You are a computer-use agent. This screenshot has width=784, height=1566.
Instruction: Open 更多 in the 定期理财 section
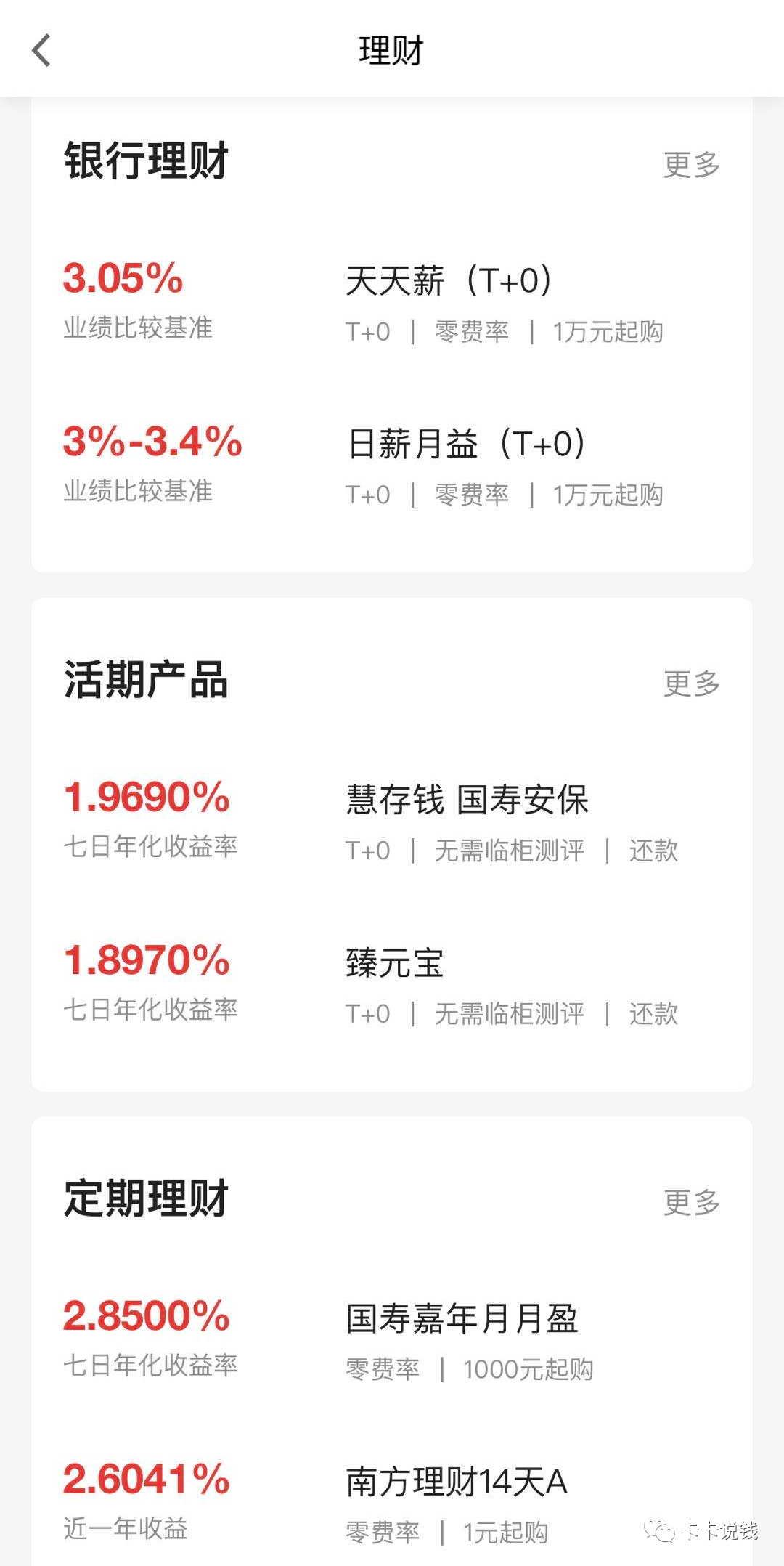691,1202
